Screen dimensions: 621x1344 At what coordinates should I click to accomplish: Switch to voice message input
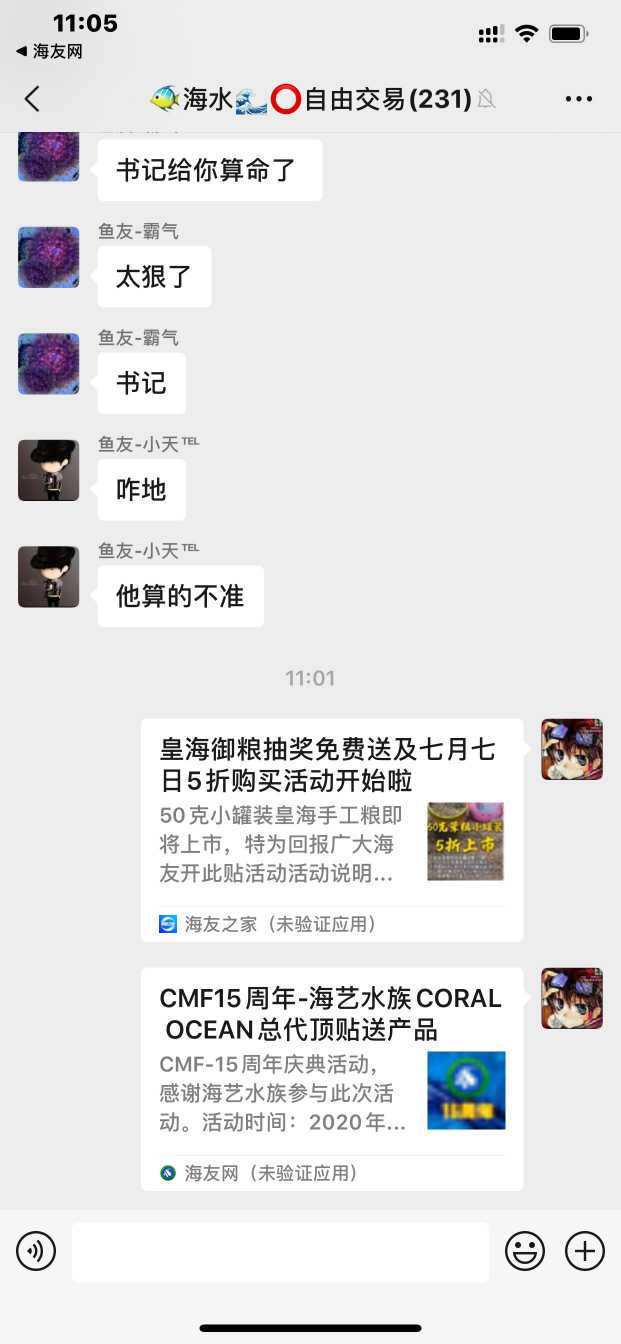(x=36, y=1250)
